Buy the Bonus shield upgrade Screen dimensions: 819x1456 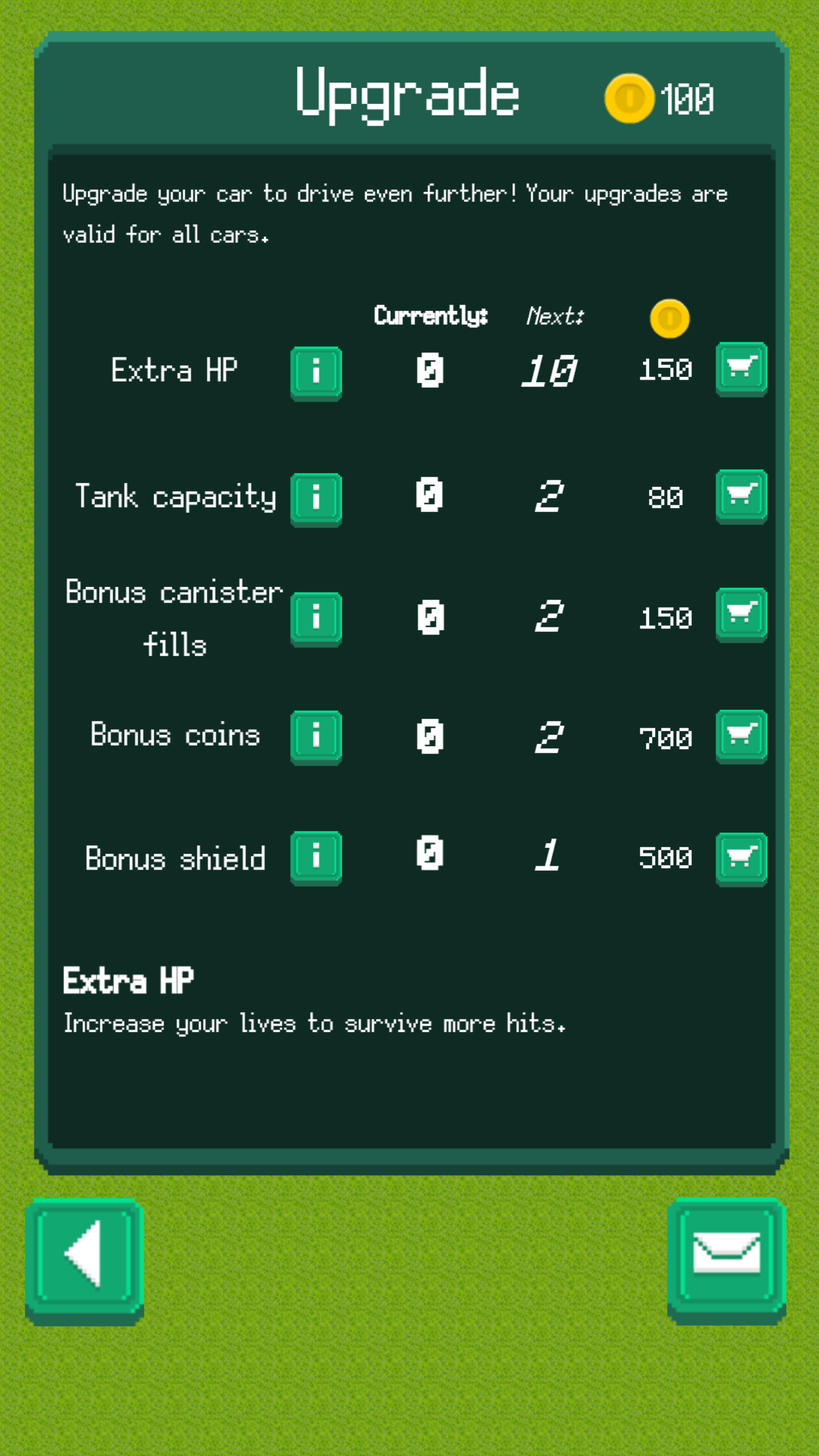(741, 858)
